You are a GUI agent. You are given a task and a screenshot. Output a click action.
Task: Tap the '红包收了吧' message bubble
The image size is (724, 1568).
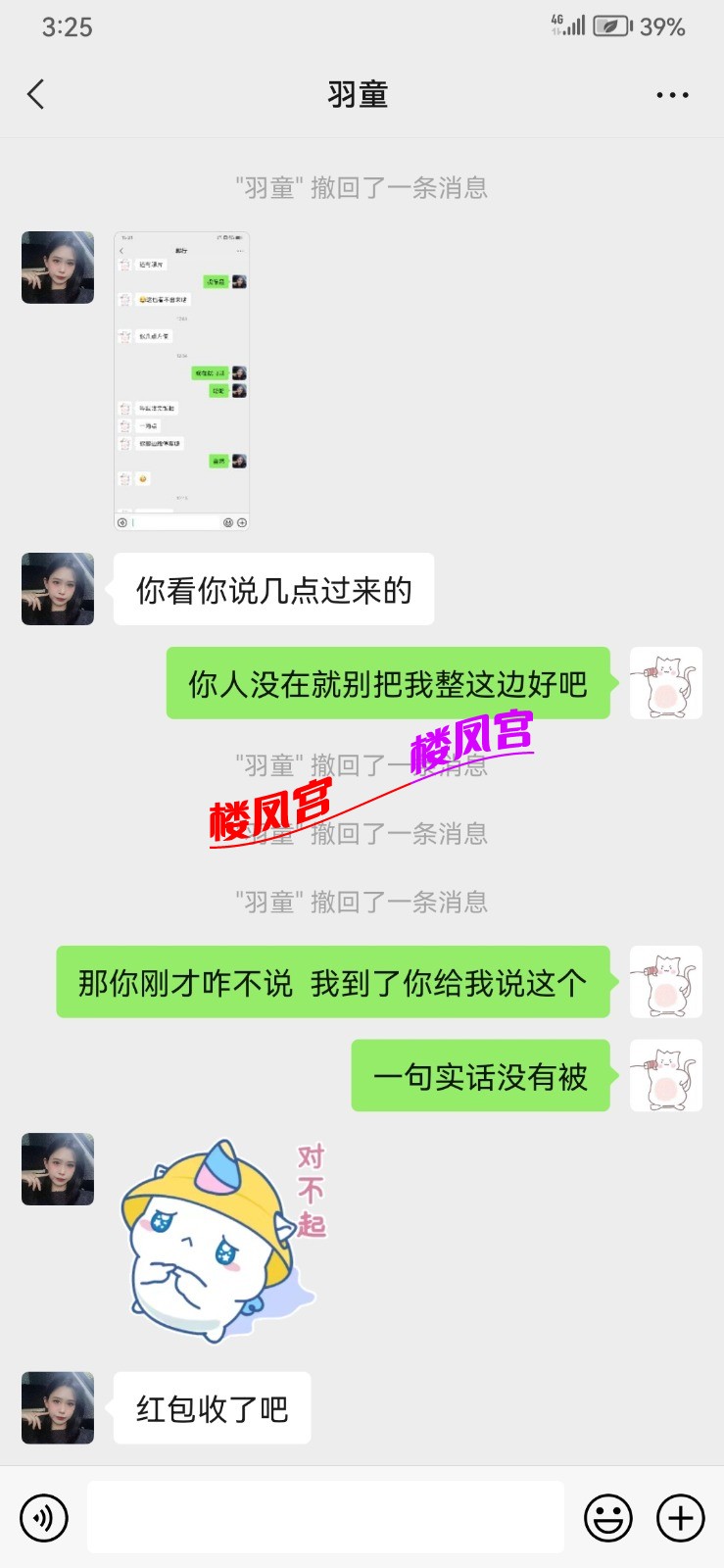(x=212, y=1407)
